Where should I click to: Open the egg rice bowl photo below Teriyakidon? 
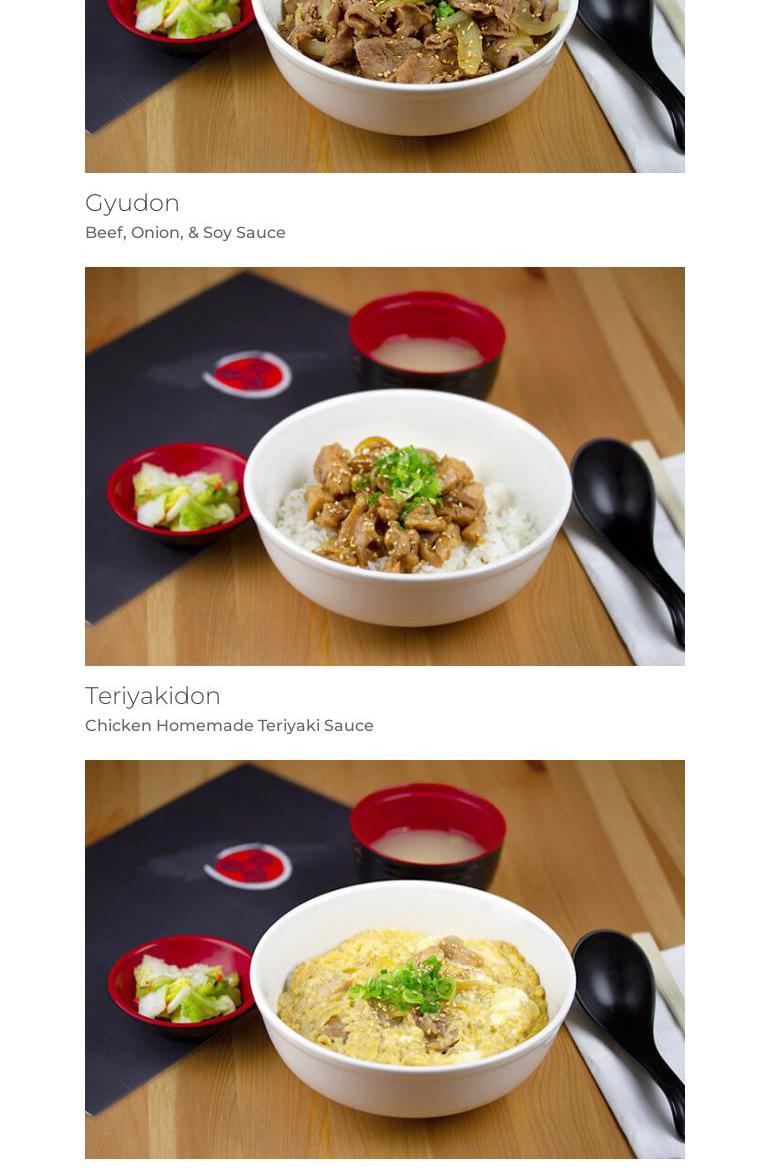point(385,959)
